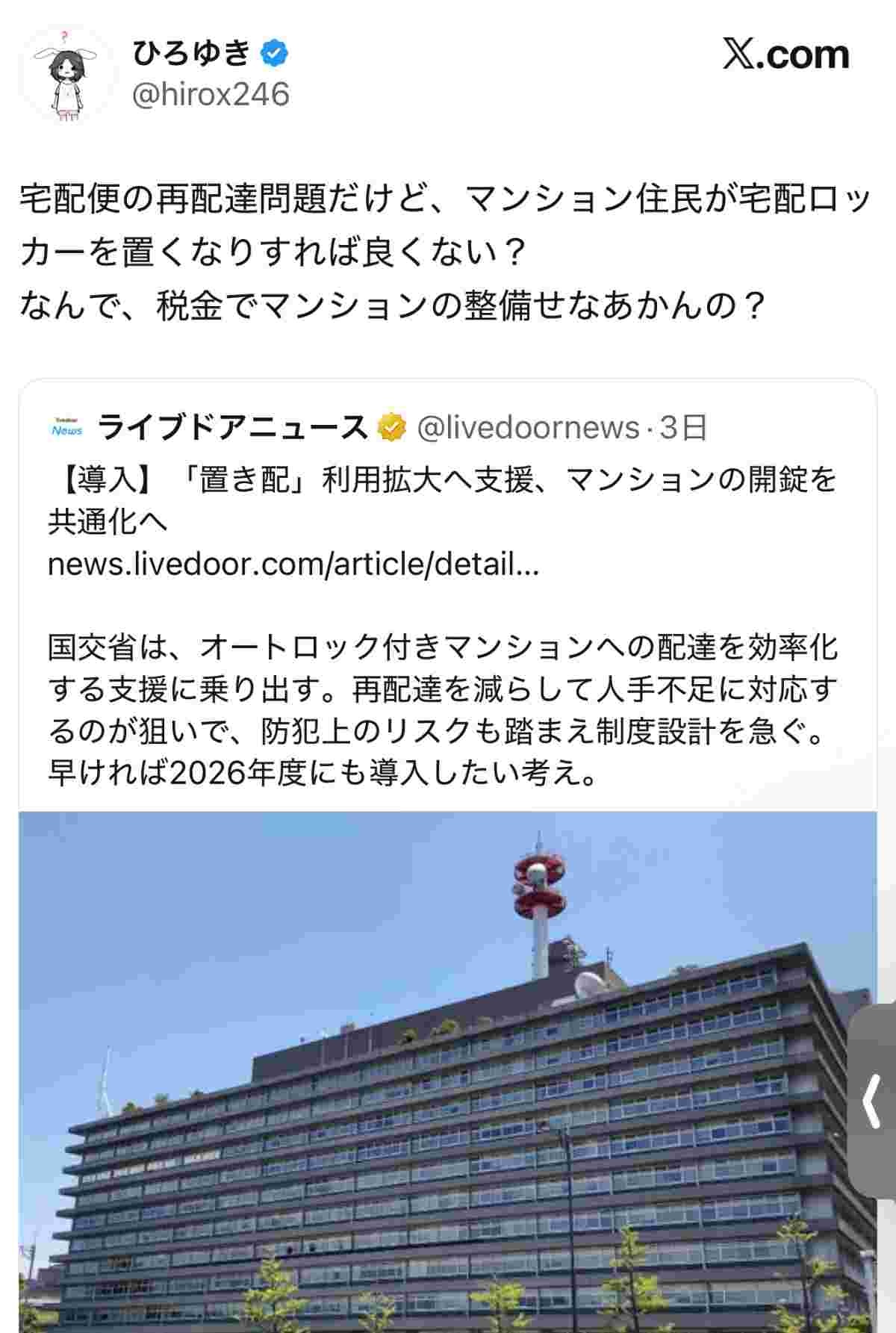Open the @hirox246 handle
Screen dimensions: 896x1333
tap(211, 95)
